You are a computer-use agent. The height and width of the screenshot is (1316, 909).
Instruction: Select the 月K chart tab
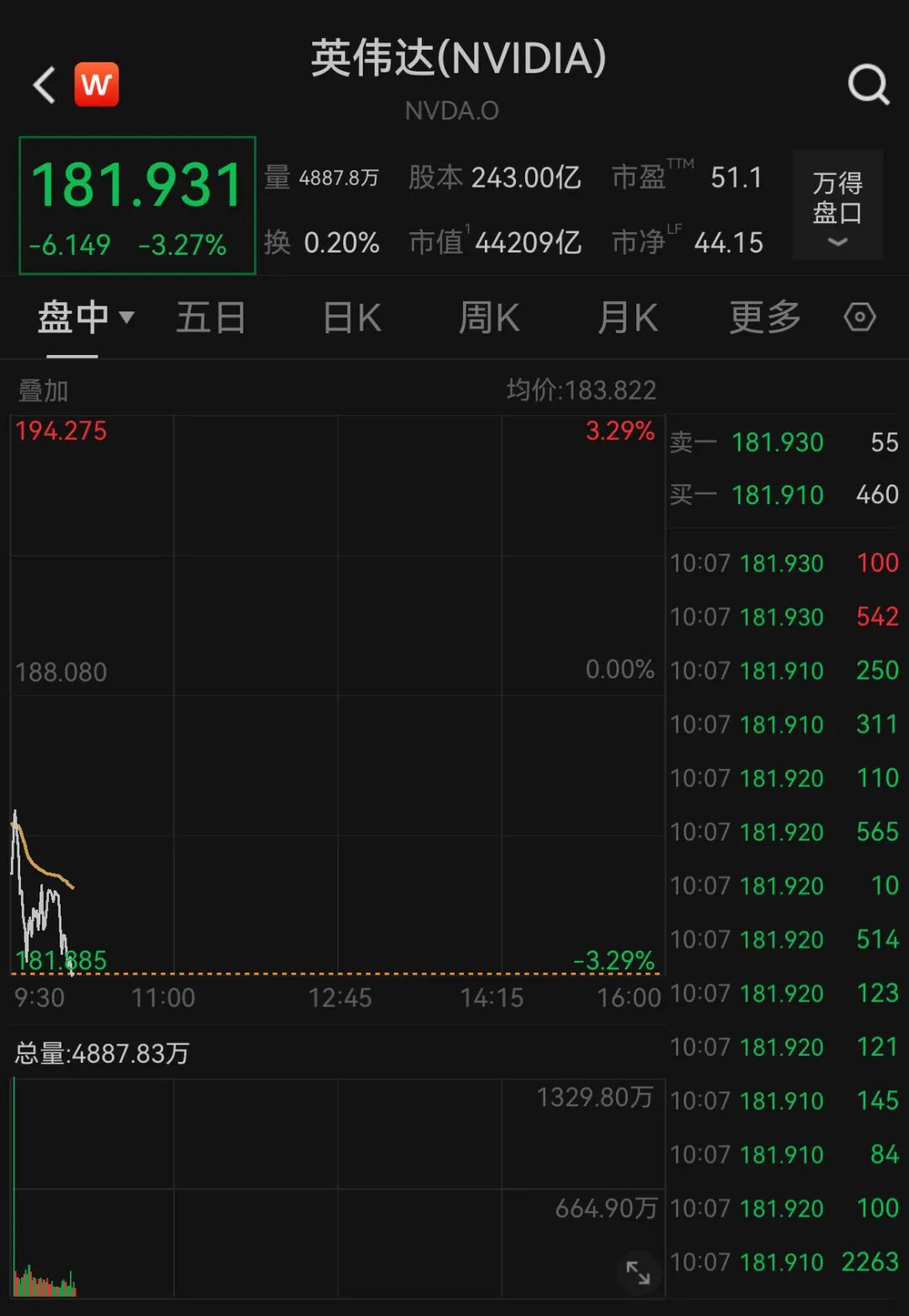pos(627,318)
